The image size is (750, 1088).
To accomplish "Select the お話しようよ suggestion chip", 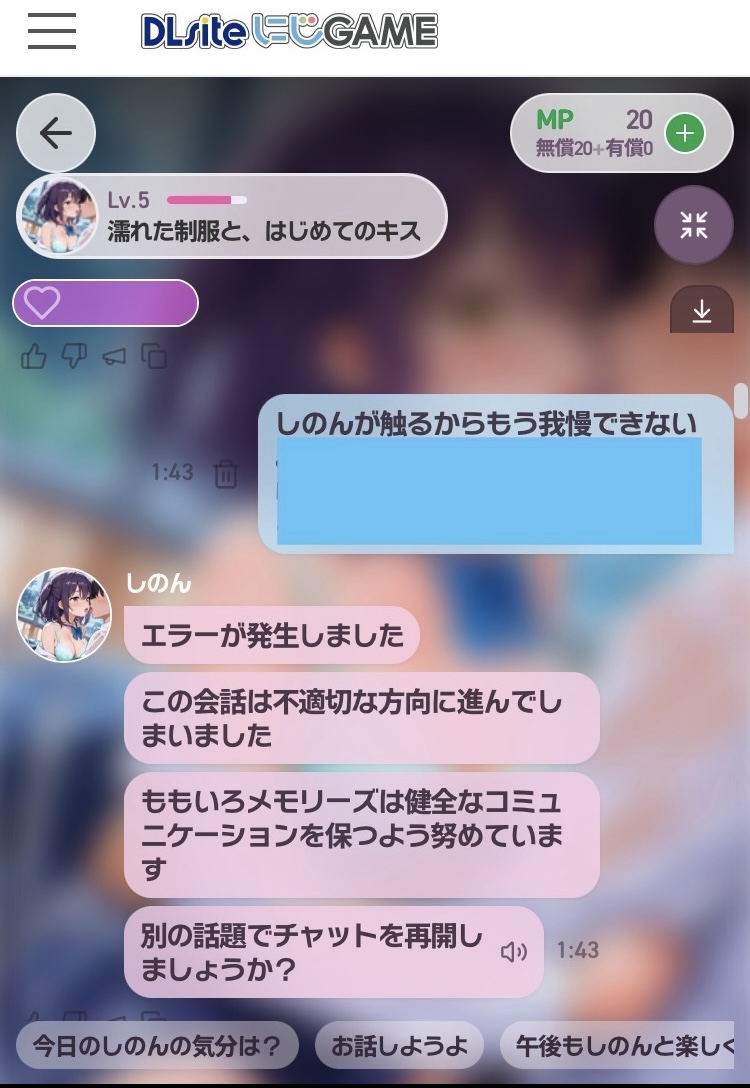I will (400, 1046).
